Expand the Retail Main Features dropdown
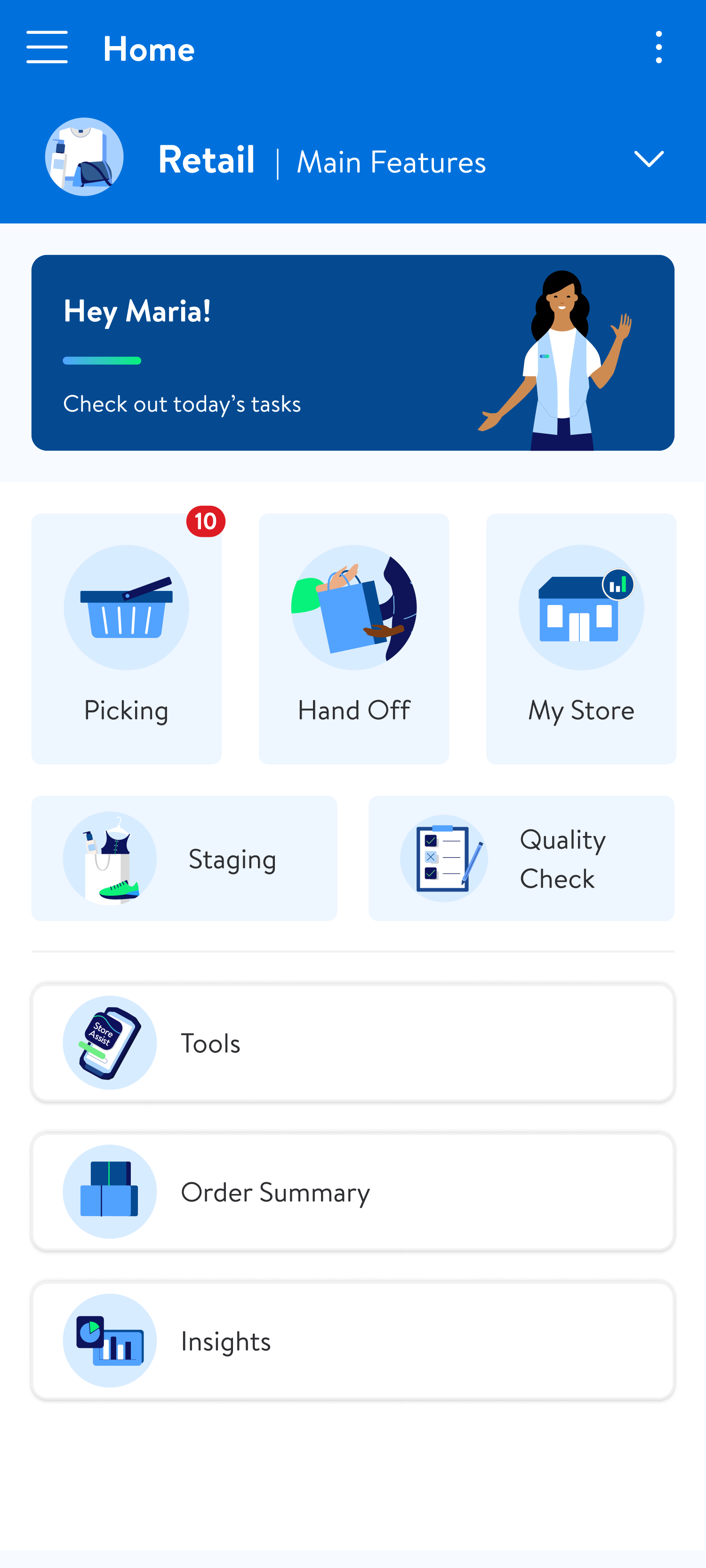This screenshot has width=706, height=1568. [x=648, y=159]
